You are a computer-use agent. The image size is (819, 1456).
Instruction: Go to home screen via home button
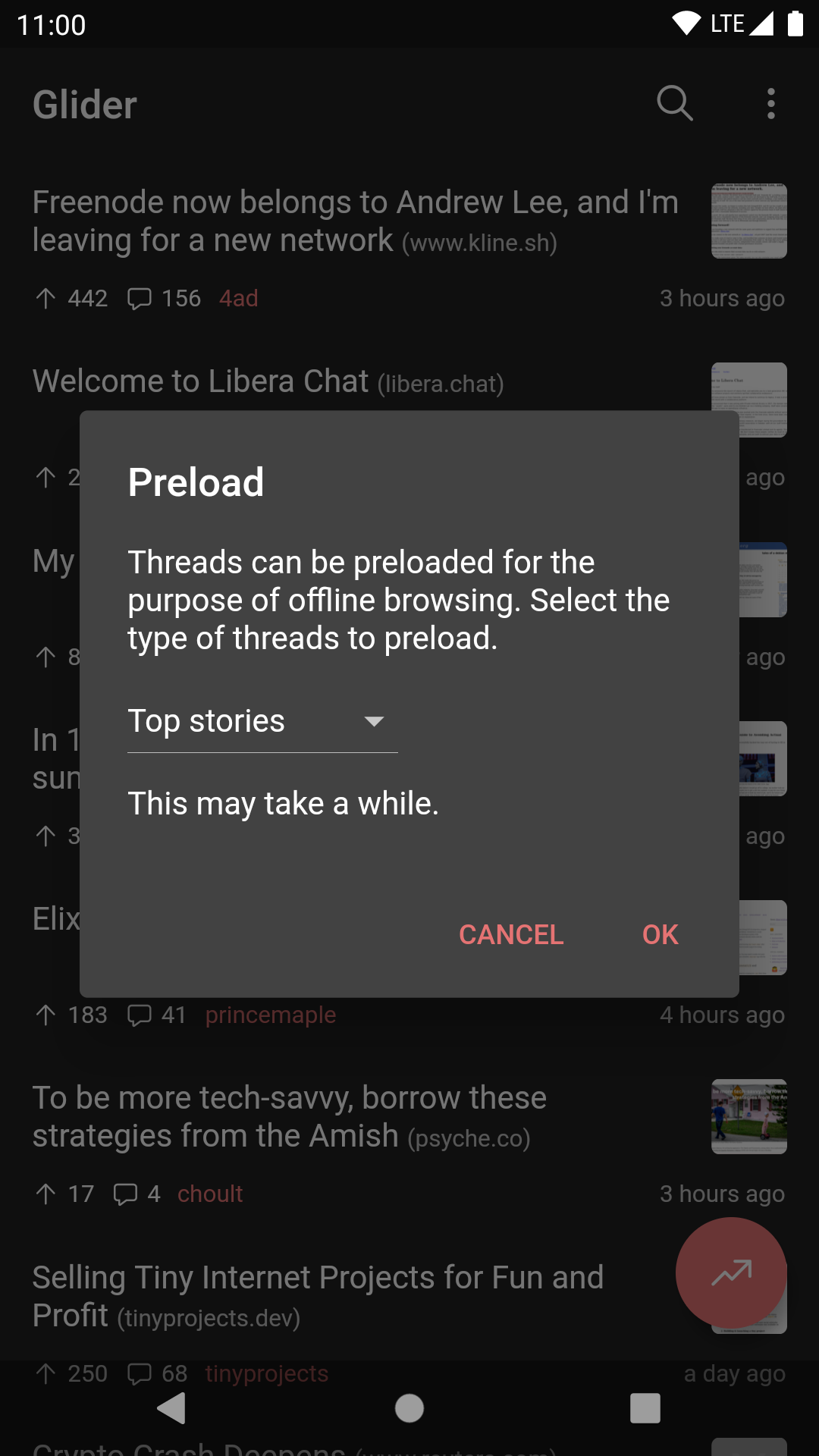(x=409, y=1408)
